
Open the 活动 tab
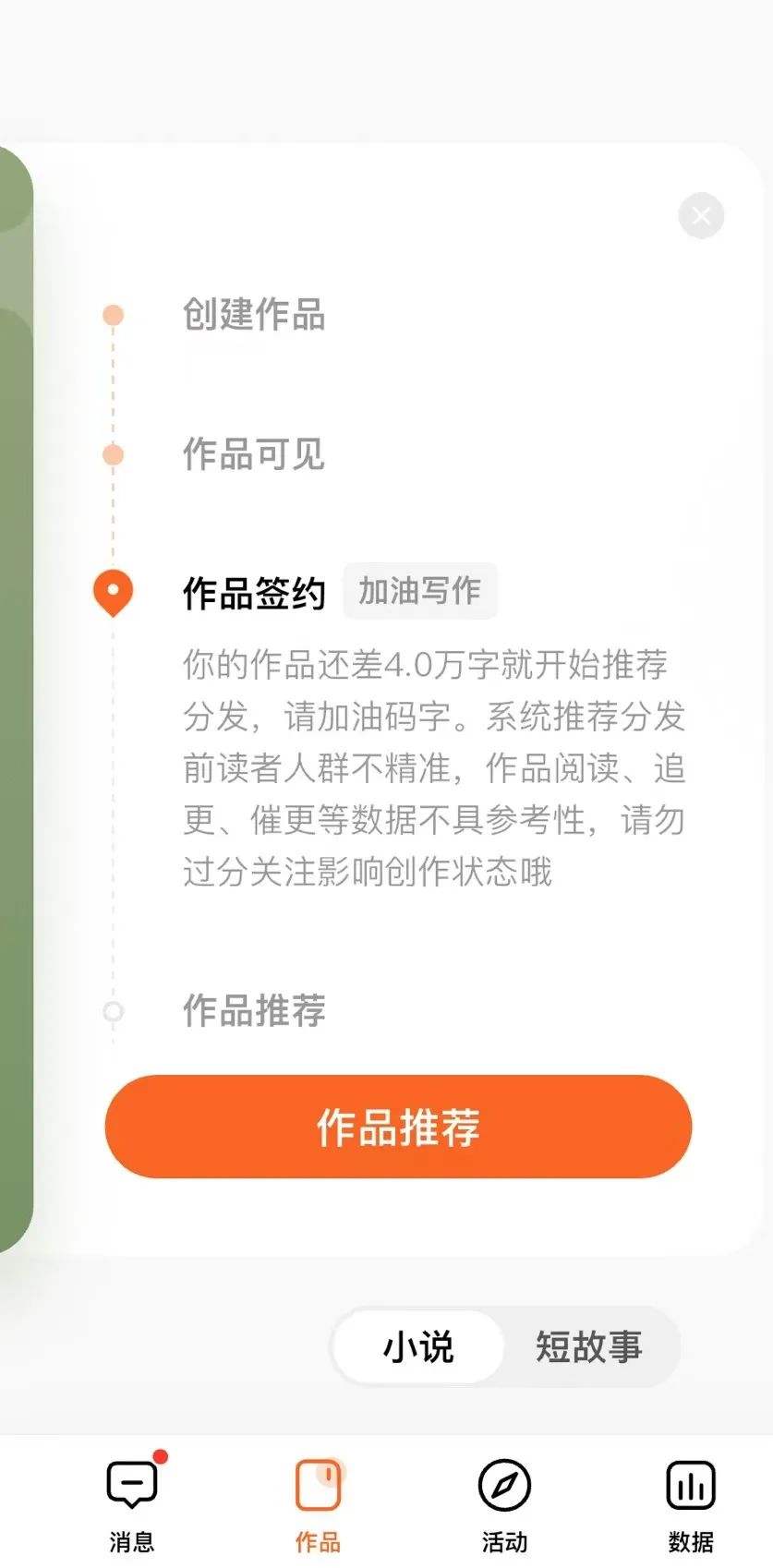[504, 1502]
